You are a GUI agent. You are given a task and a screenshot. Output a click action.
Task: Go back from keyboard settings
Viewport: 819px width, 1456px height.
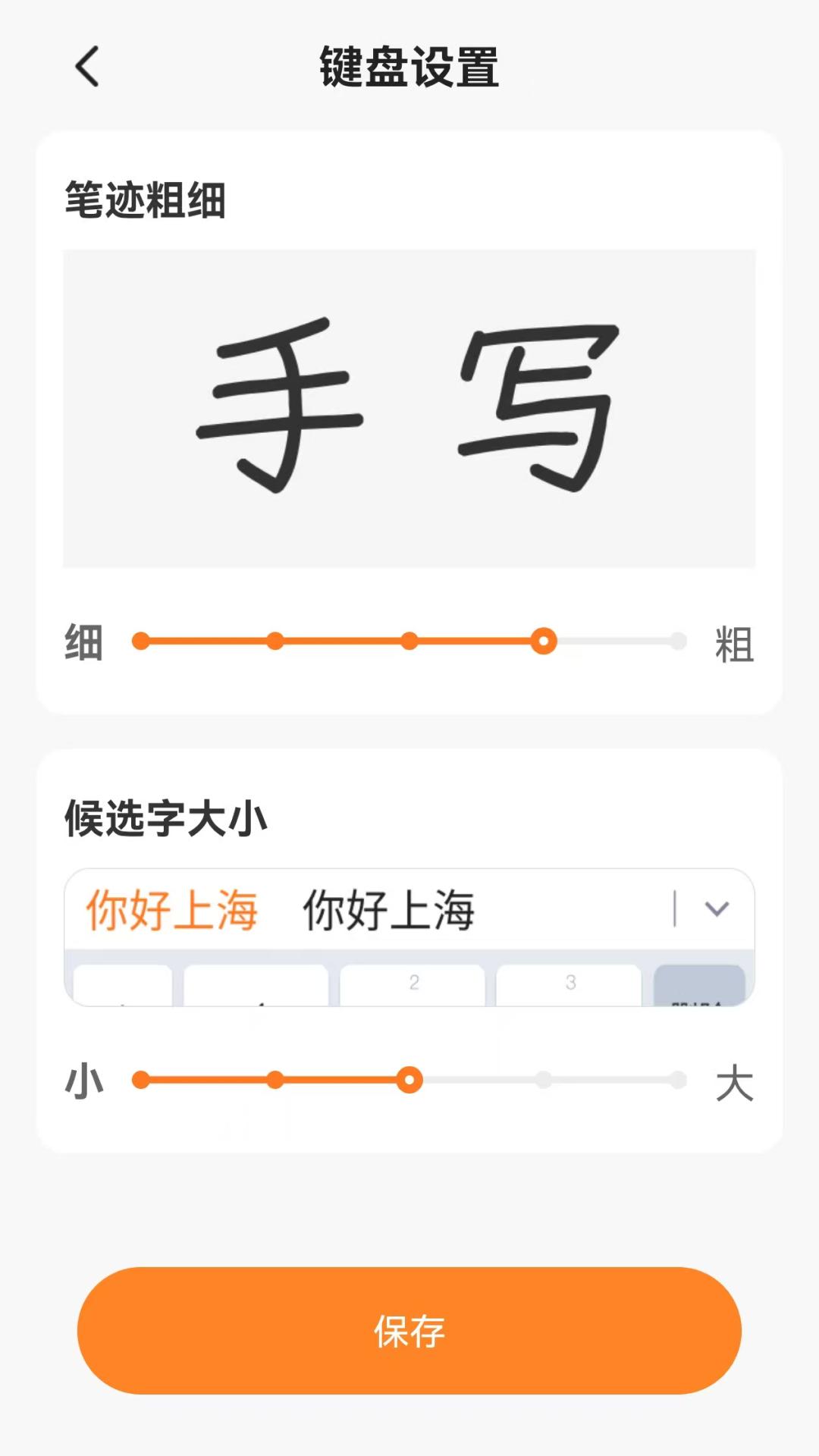88,67
